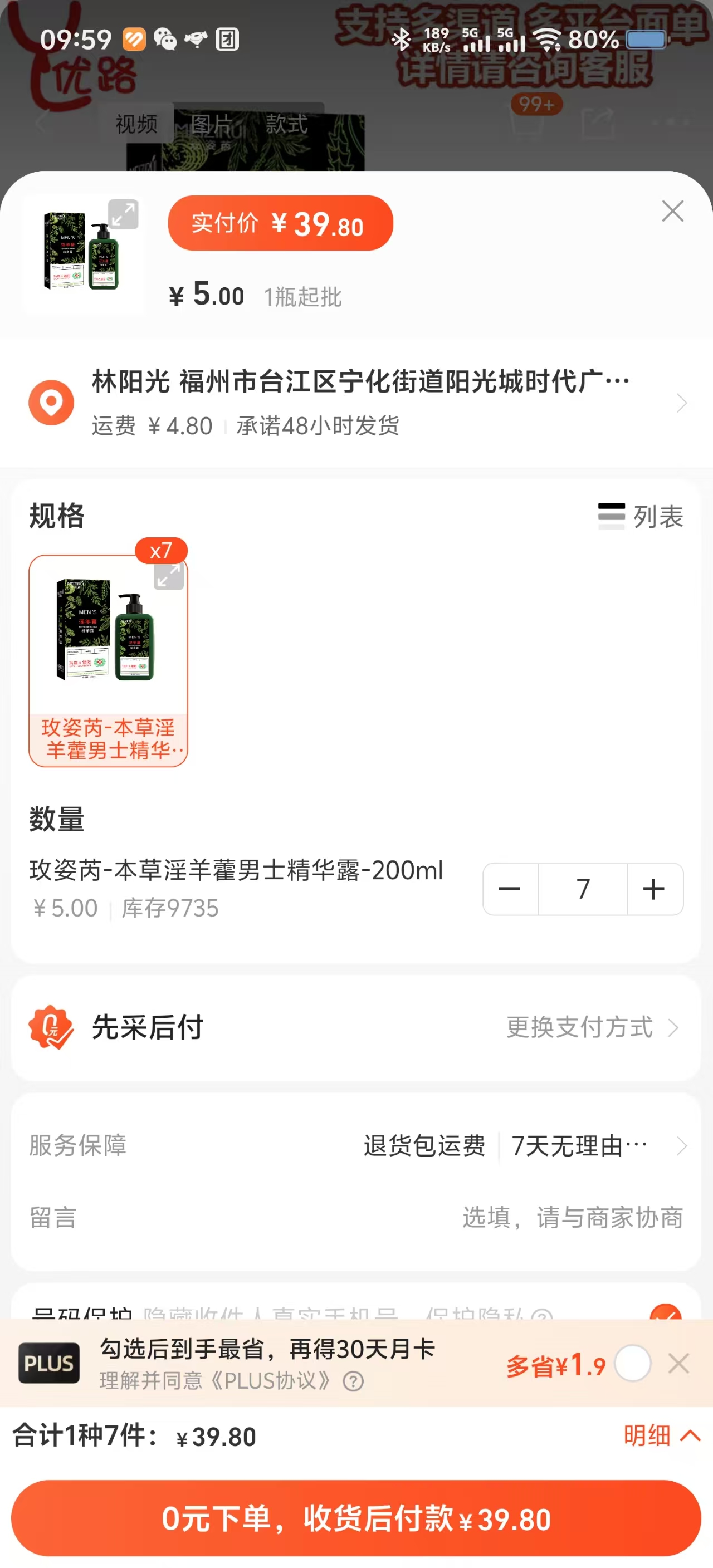Screen dimensions: 713x1568
Task: Dismiss the PLUS offer banner
Action: (x=678, y=1364)
